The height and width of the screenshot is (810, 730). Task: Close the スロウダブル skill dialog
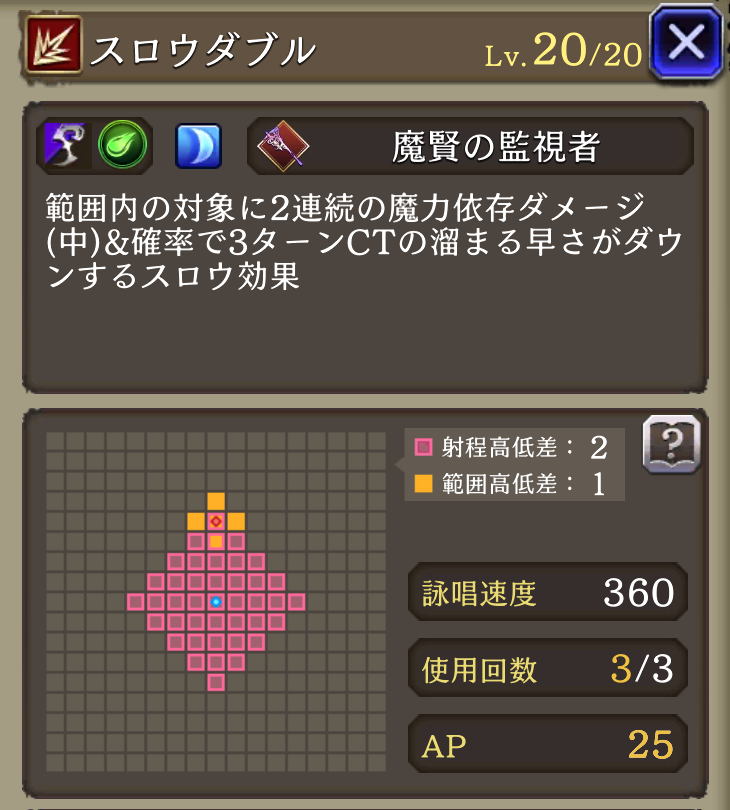[x=686, y=42]
